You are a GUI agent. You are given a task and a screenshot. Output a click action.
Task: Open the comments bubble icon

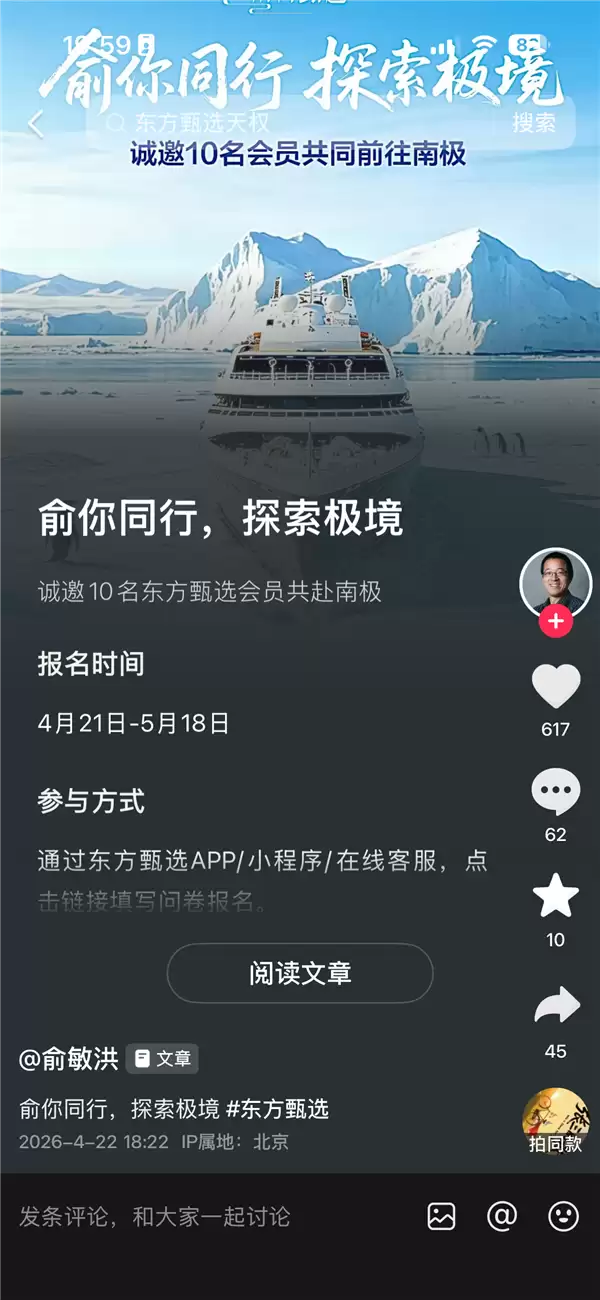[x=556, y=794]
